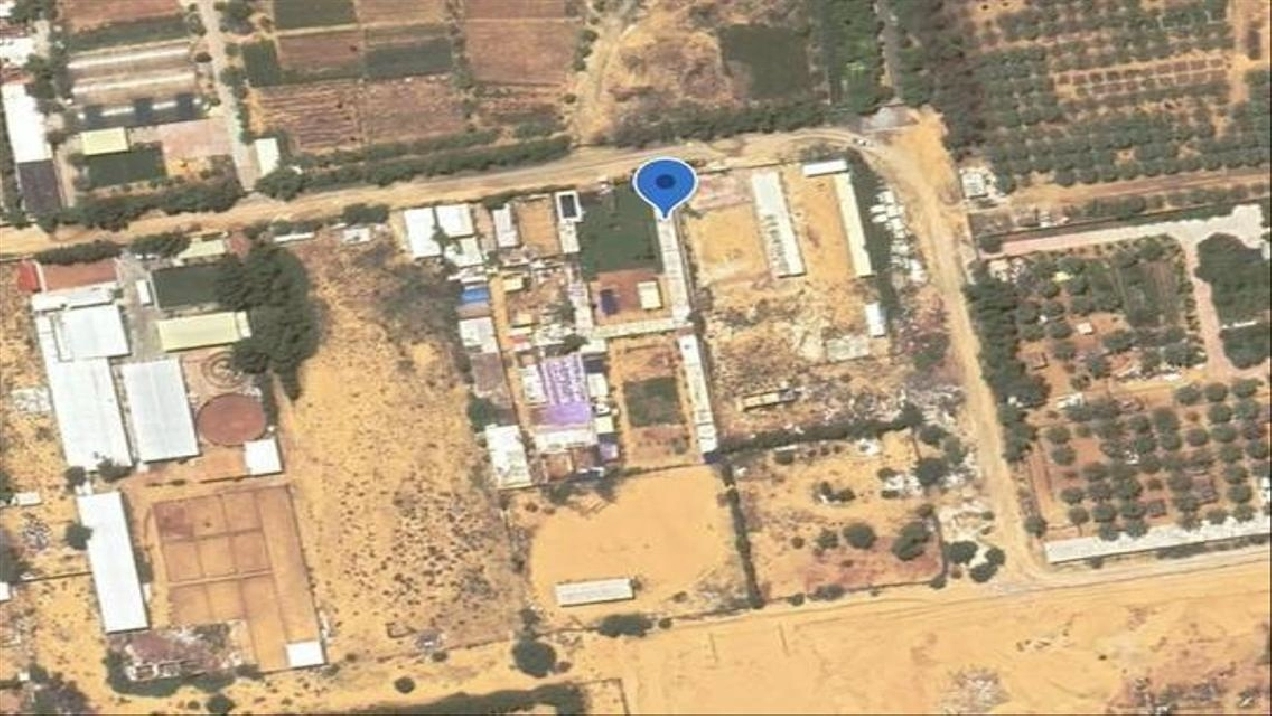Tap the blue location pin on the map

[665, 184]
